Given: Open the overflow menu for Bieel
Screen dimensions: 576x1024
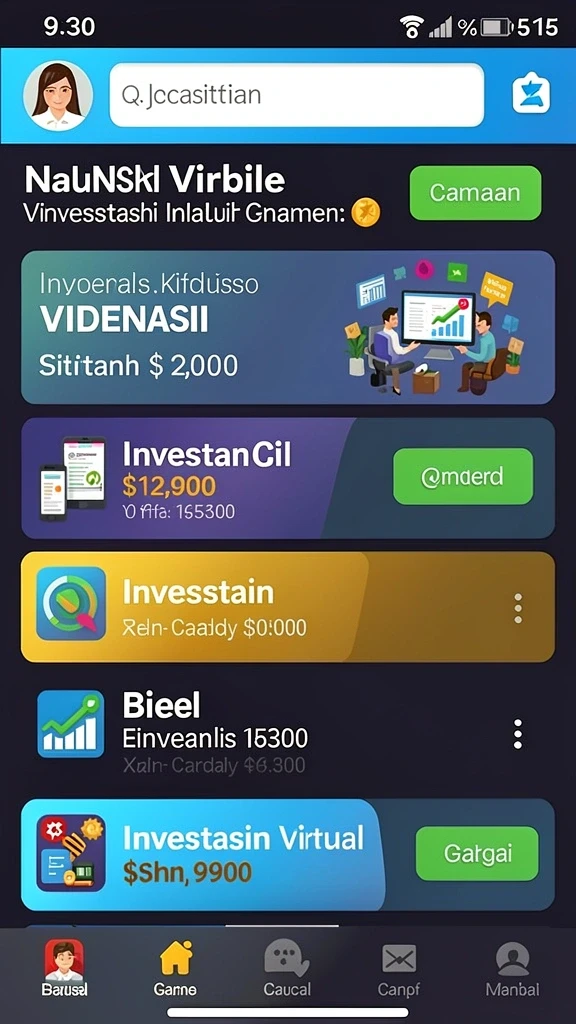Looking at the screenshot, I should pos(518,734).
